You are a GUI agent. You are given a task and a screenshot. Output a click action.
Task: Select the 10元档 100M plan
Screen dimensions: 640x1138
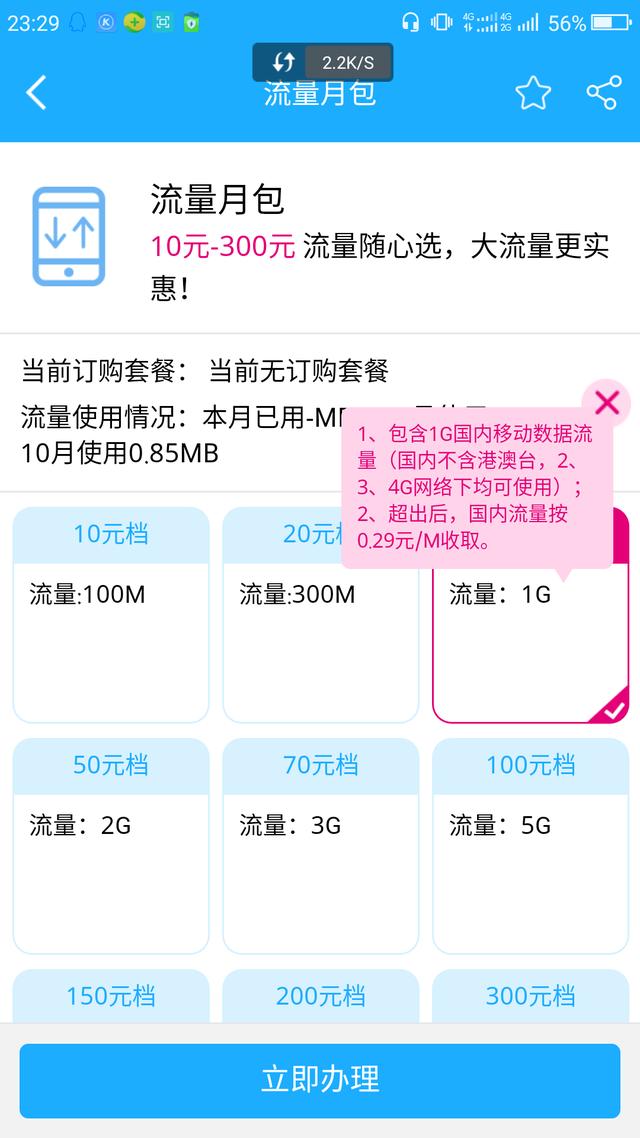pyautogui.click(x=111, y=615)
